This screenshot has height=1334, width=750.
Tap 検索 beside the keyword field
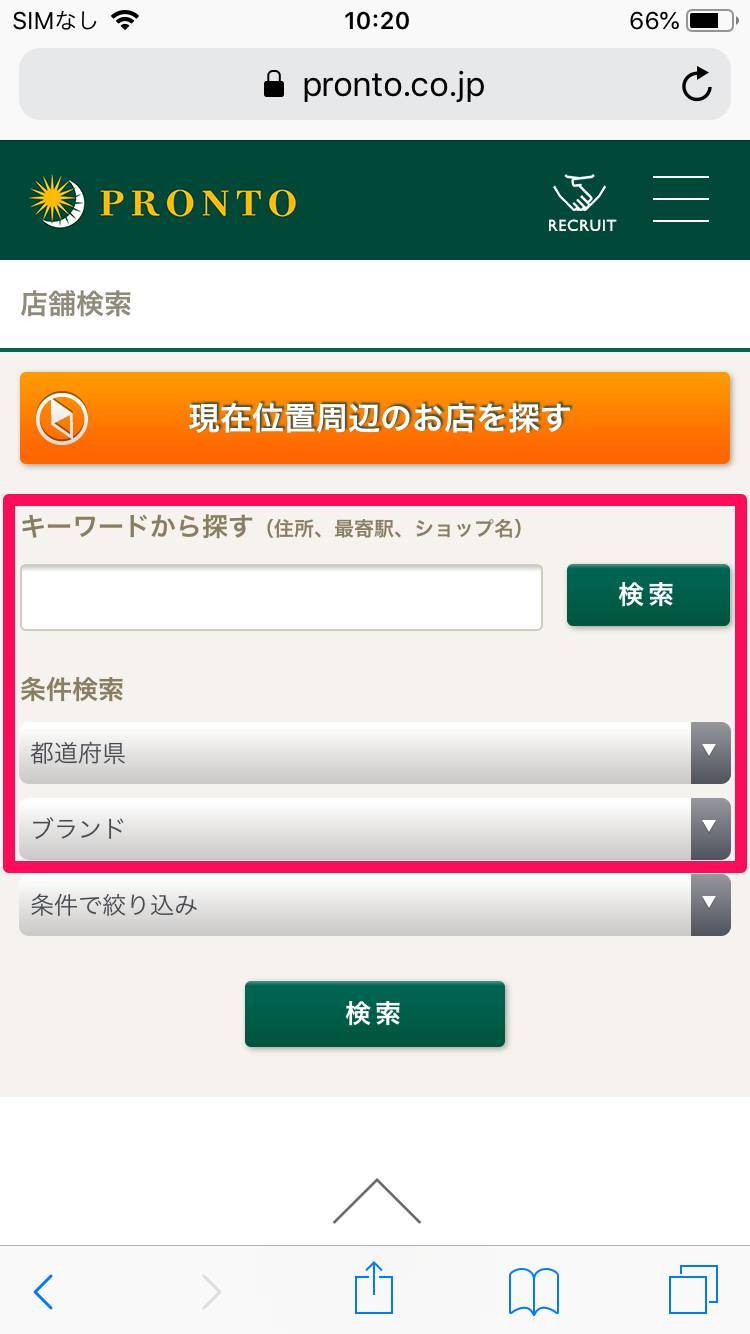[648, 595]
